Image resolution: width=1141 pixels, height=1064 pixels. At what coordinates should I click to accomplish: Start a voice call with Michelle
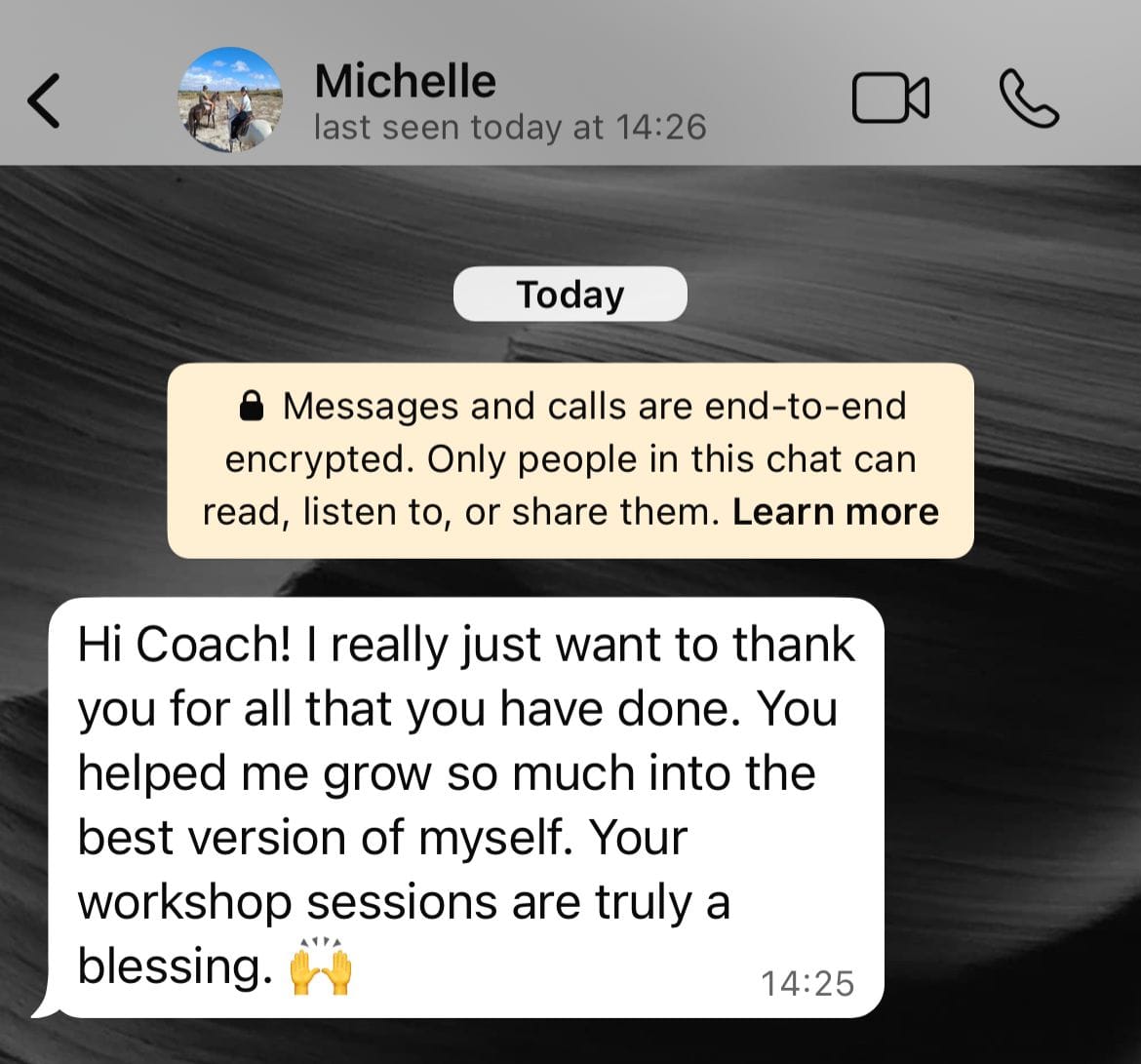[x=1029, y=99]
